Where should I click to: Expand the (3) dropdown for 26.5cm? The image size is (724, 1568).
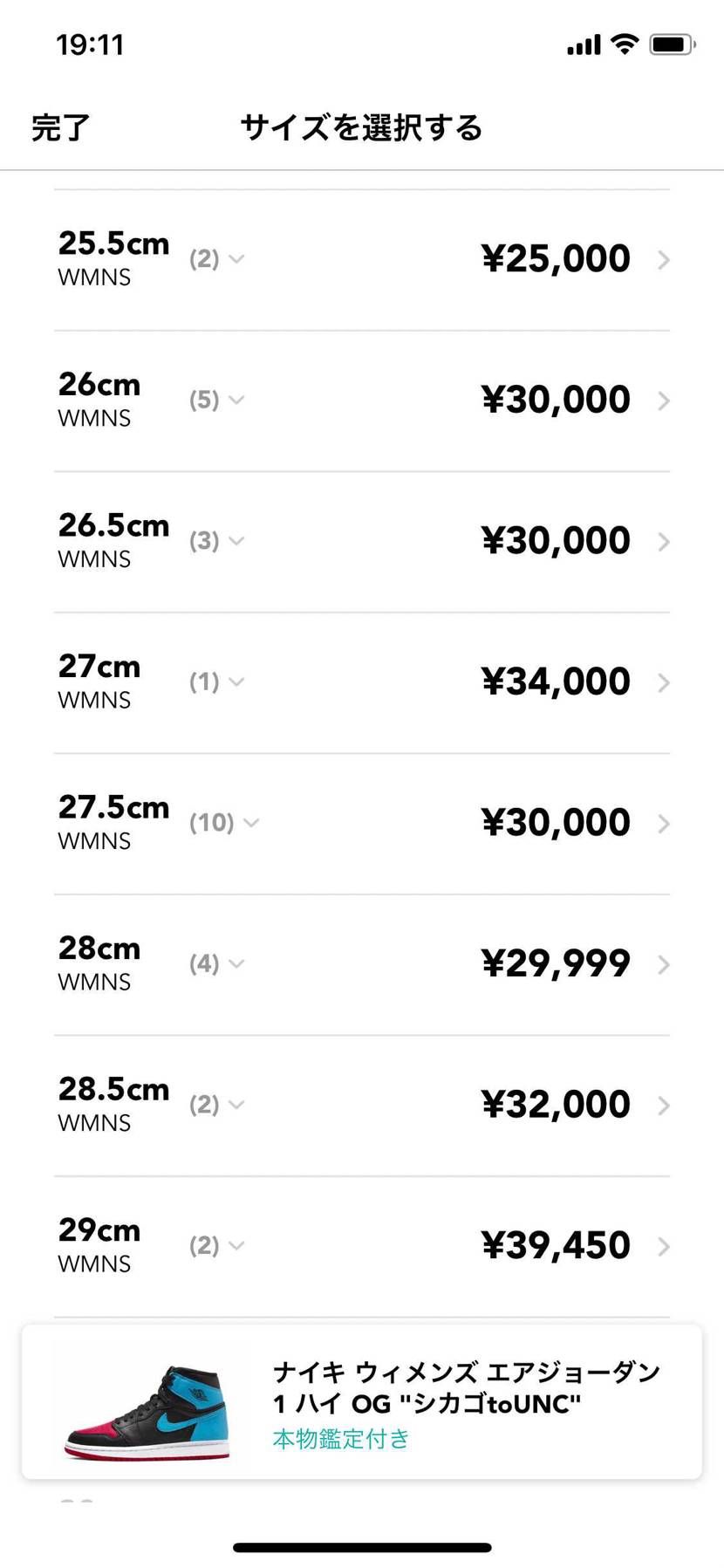216,541
